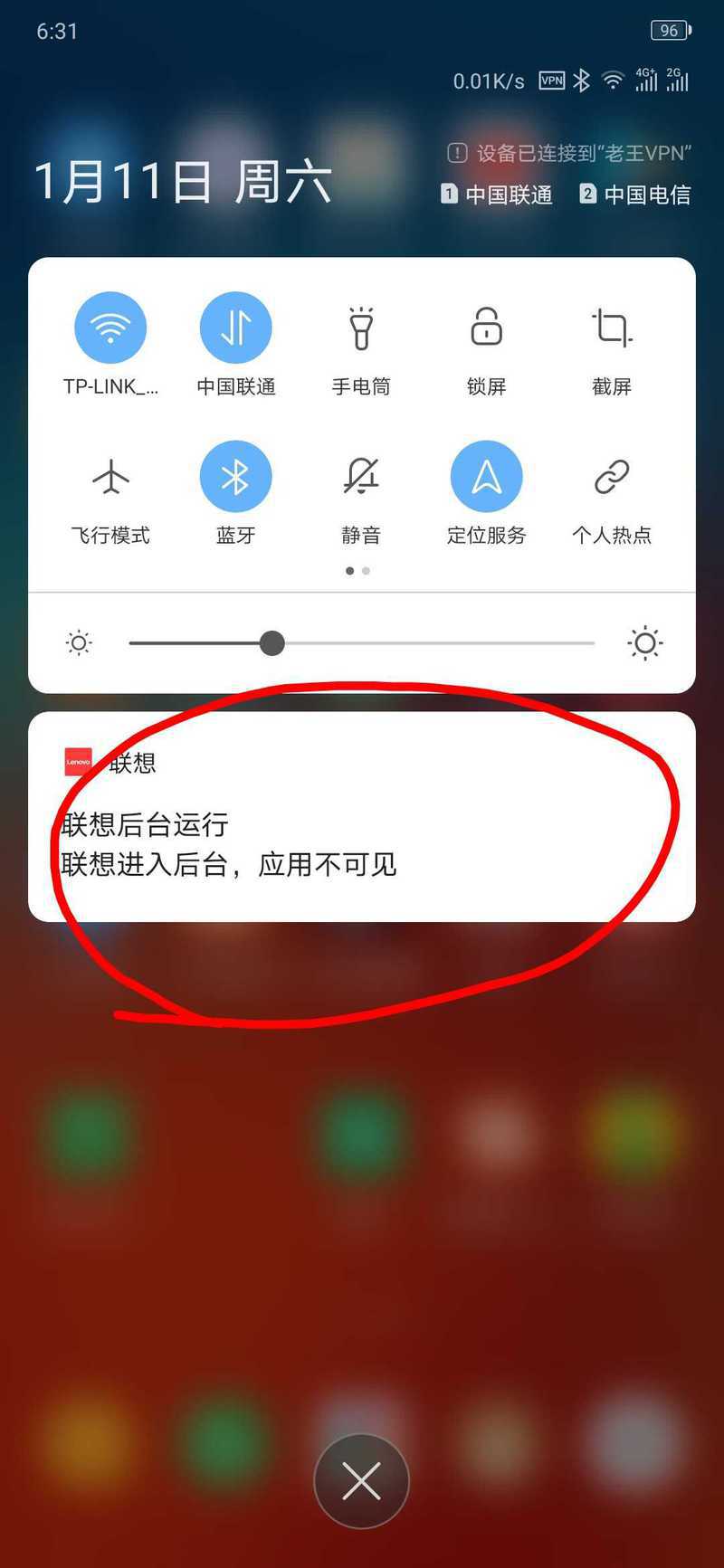724x1568 pixels.
Task: Open the 联想后台运行 notification
Action: [362, 817]
